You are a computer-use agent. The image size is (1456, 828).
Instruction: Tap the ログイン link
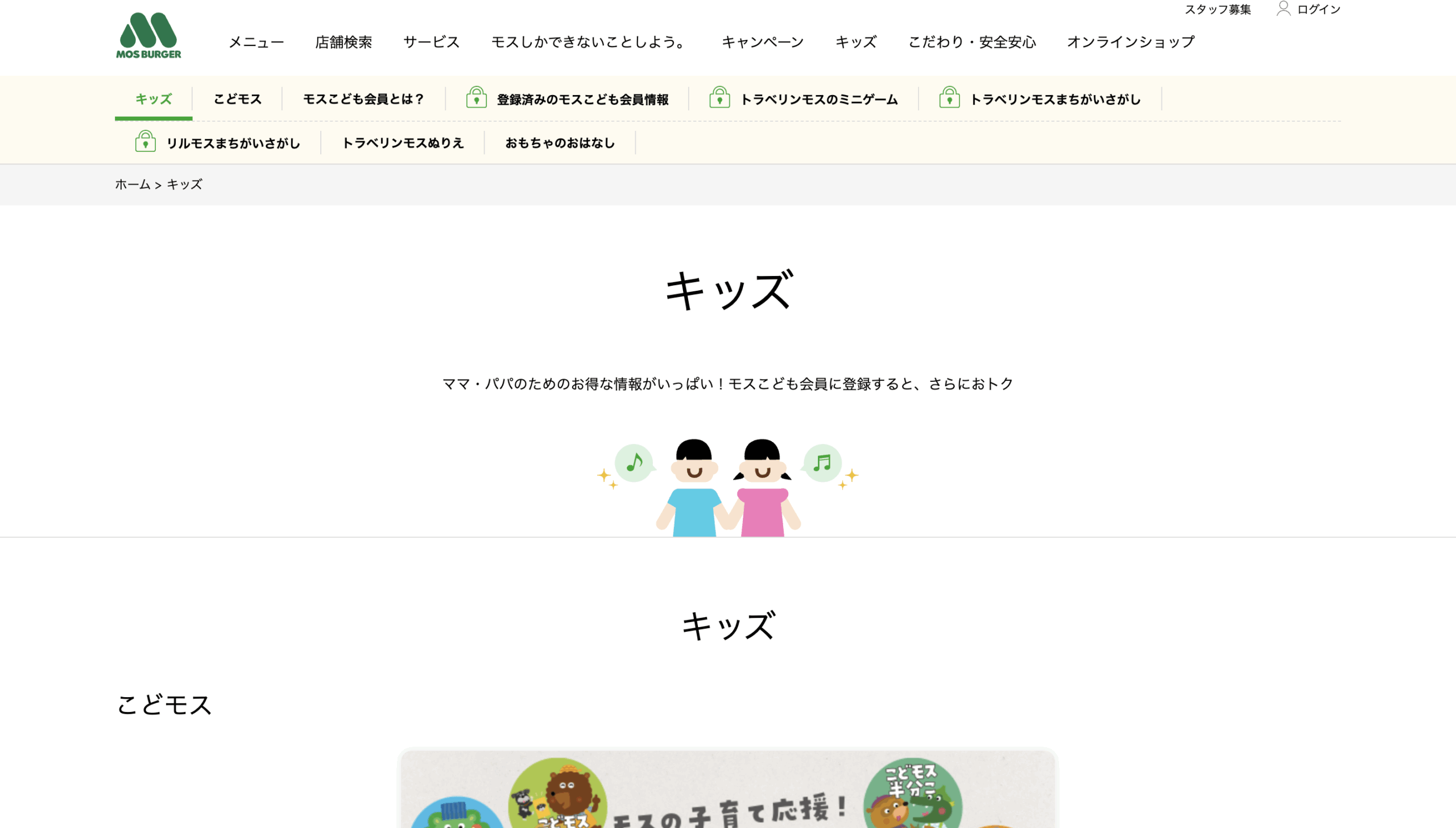click(1318, 10)
